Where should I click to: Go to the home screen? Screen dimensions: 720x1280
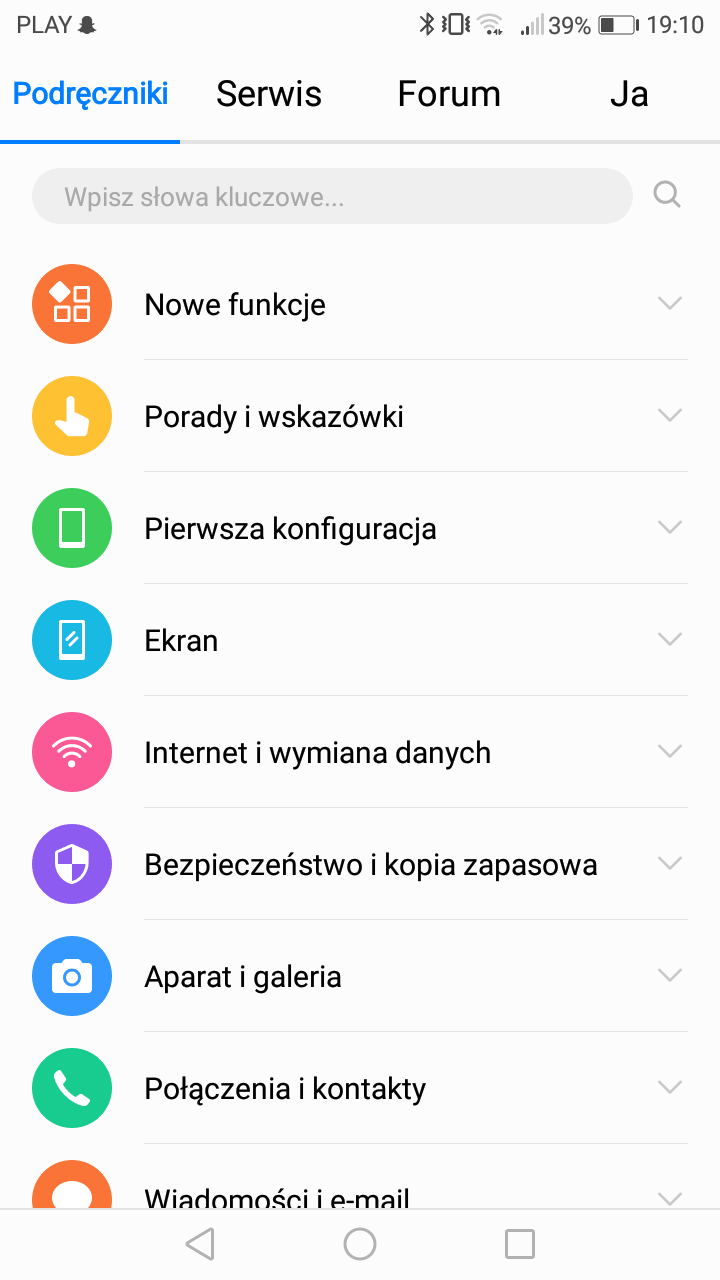(360, 1244)
